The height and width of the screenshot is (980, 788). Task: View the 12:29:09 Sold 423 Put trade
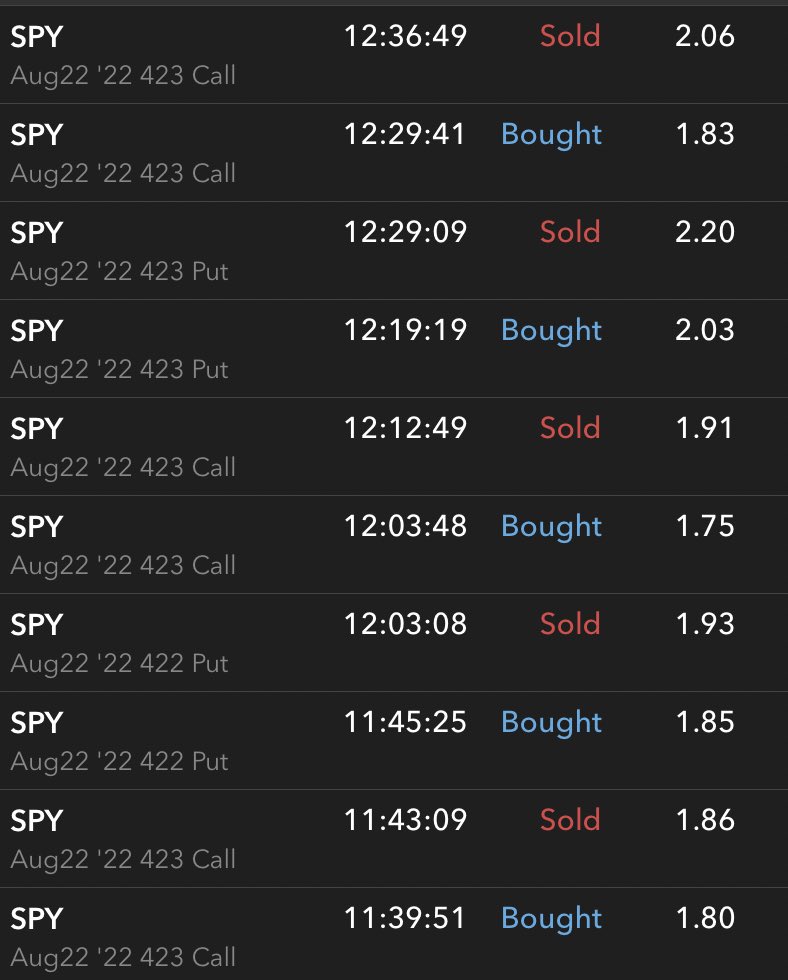(394, 251)
